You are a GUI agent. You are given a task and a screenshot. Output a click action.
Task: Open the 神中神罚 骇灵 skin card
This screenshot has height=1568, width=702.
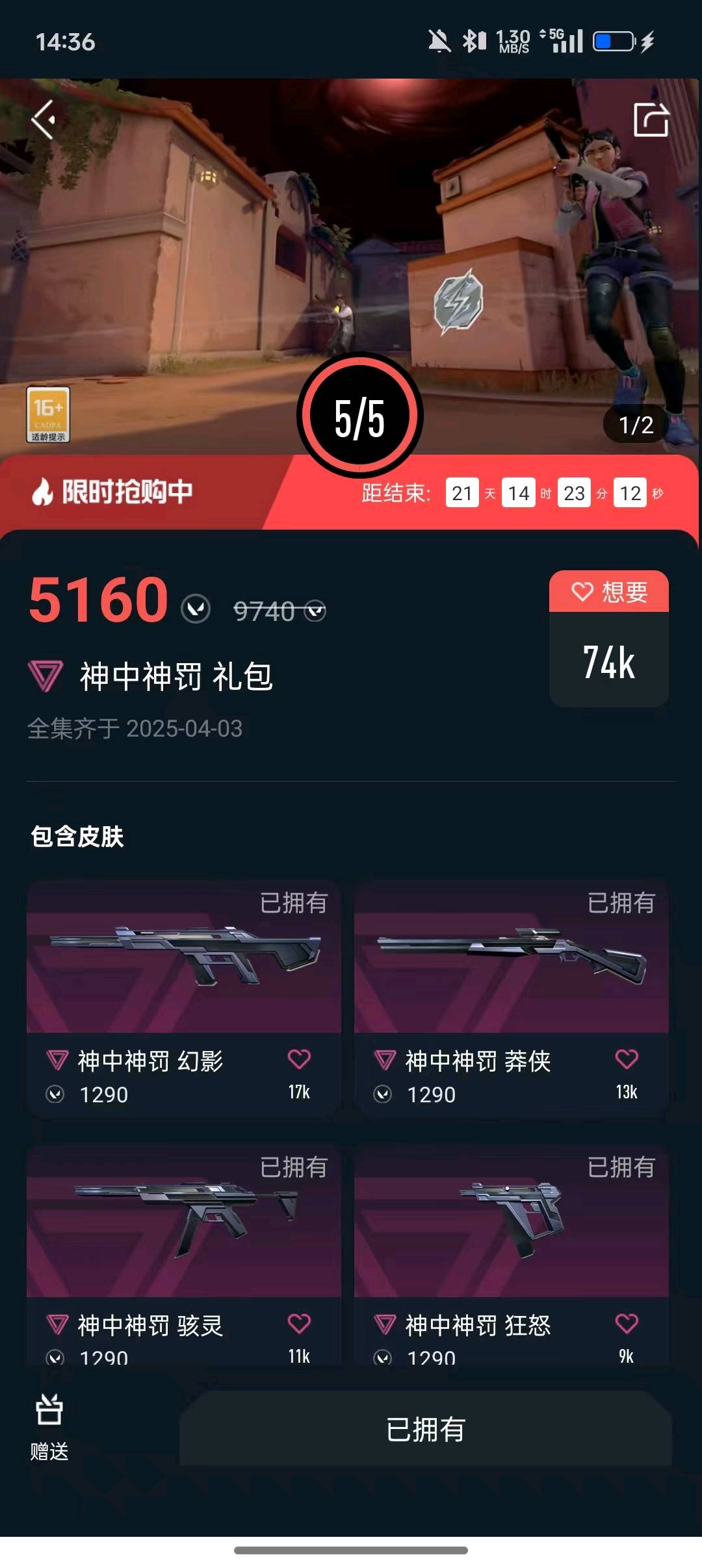184,1257
